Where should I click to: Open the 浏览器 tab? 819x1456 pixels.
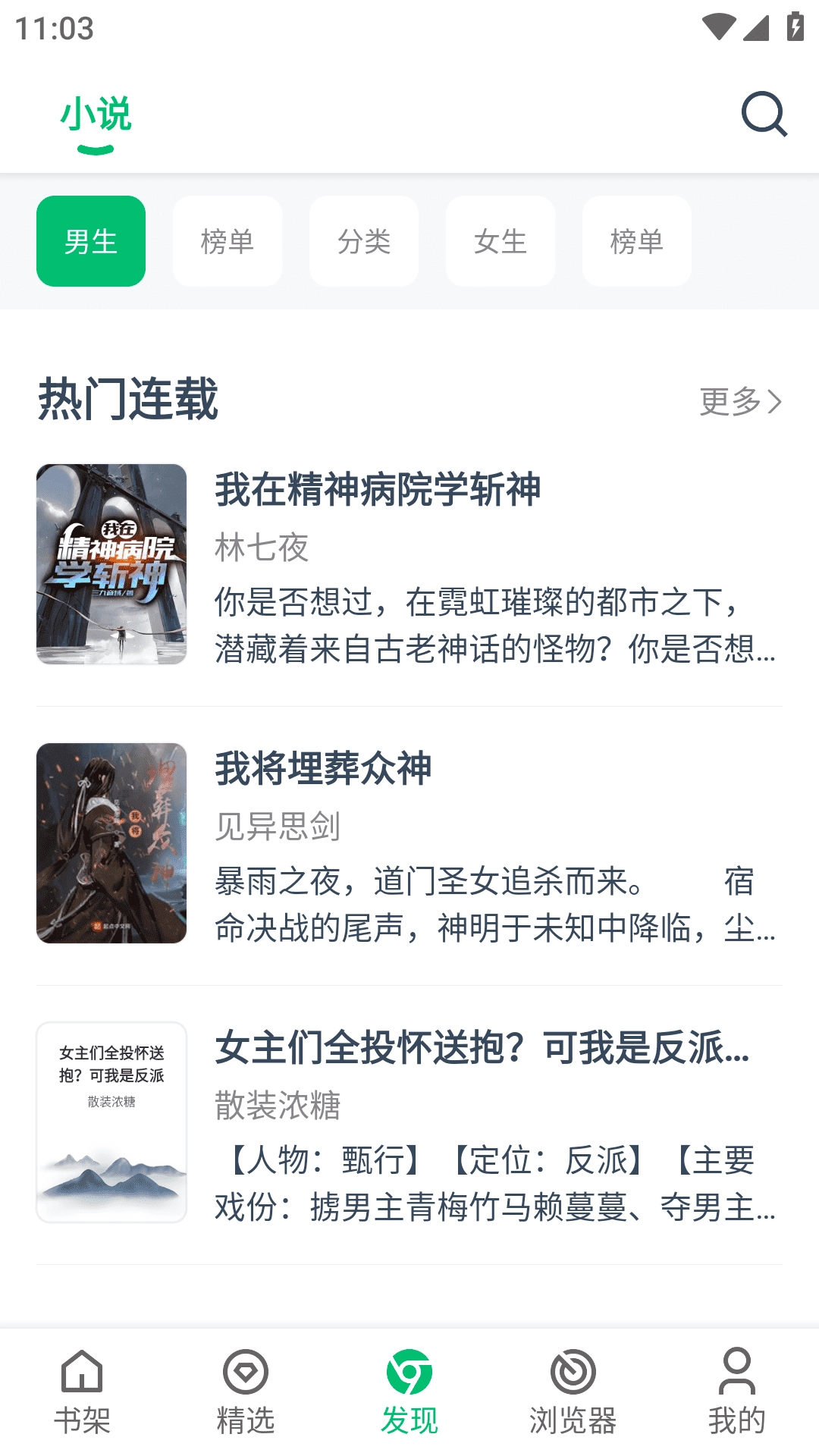(573, 1392)
